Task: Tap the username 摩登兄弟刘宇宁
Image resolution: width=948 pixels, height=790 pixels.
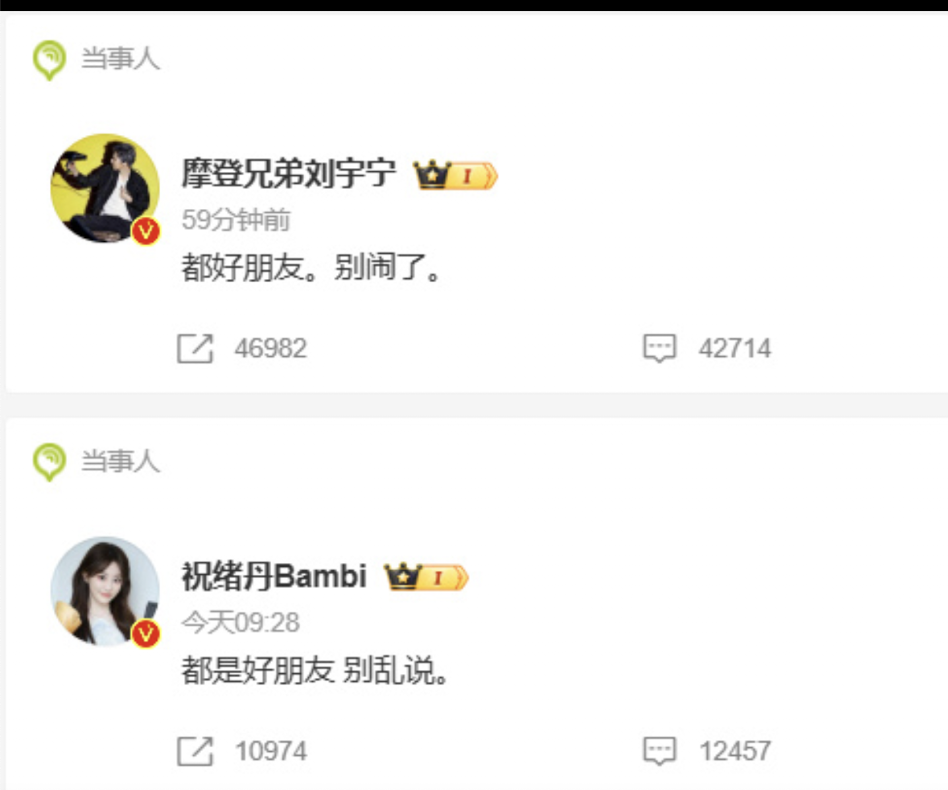Action: (x=288, y=175)
